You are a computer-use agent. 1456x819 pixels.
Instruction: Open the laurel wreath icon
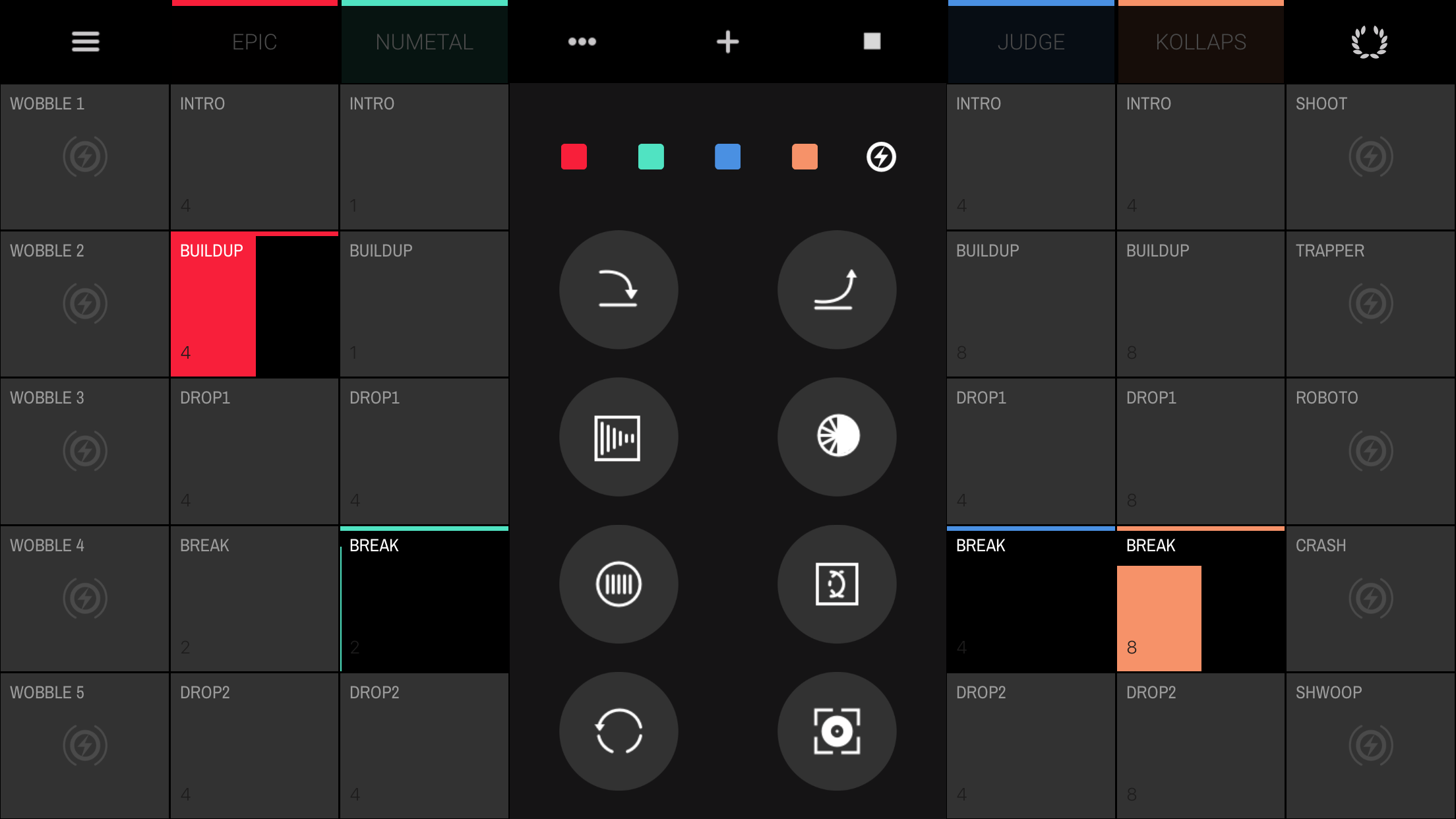pyautogui.click(x=1370, y=42)
